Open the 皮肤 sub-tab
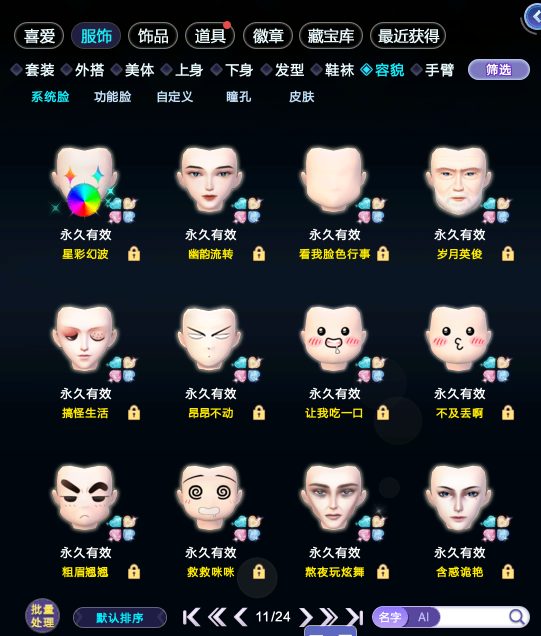Screen dimensions: 541x636 click(x=301, y=97)
